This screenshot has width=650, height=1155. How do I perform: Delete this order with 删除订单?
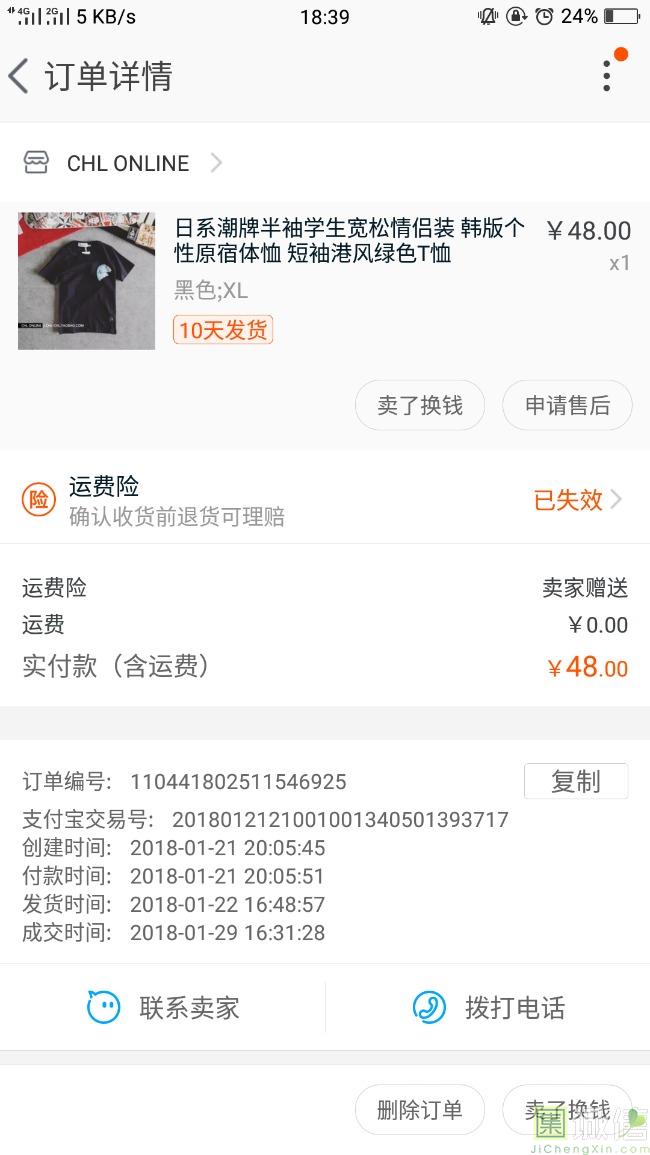pyautogui.click(x=420, y=1109)
